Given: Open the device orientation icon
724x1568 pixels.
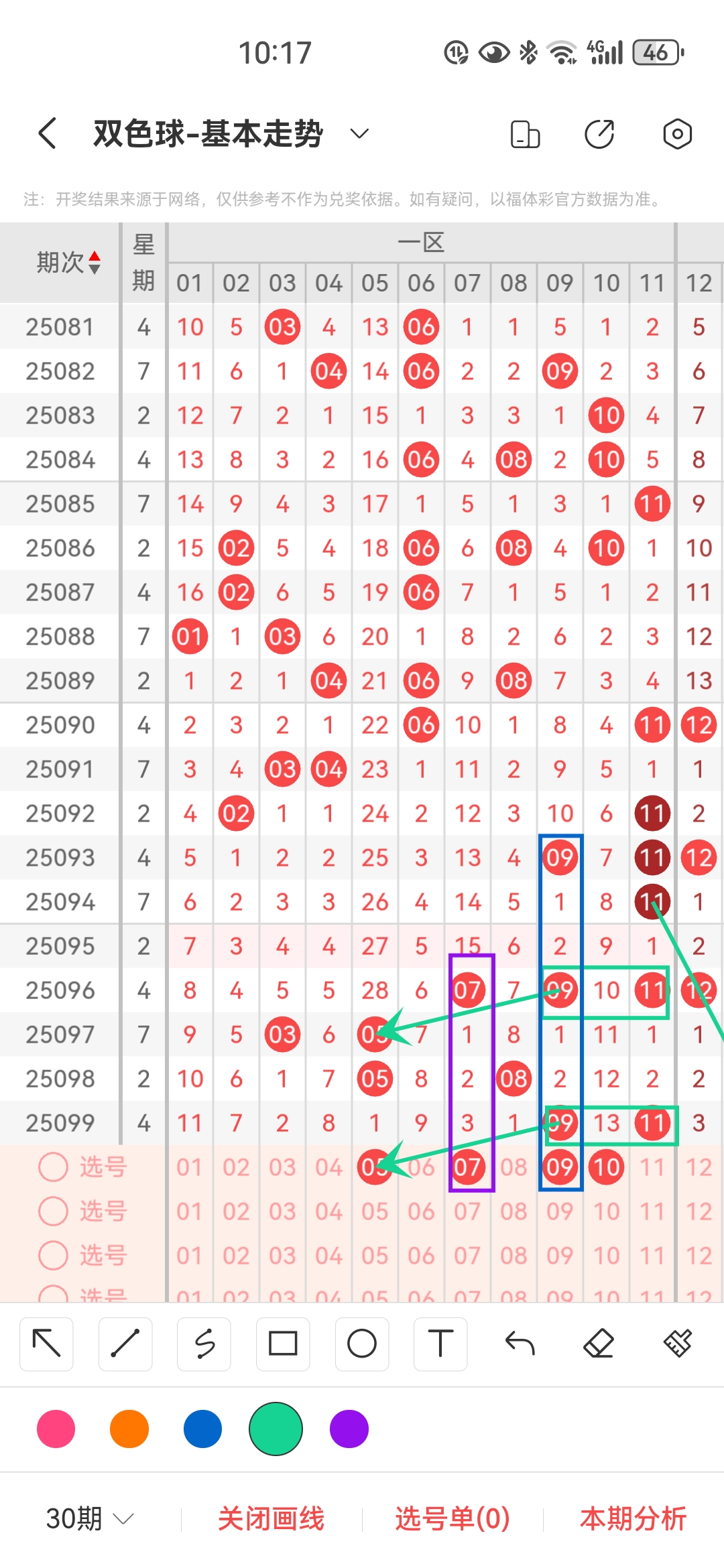Looking at the screenshot, I should pos(525,134).
